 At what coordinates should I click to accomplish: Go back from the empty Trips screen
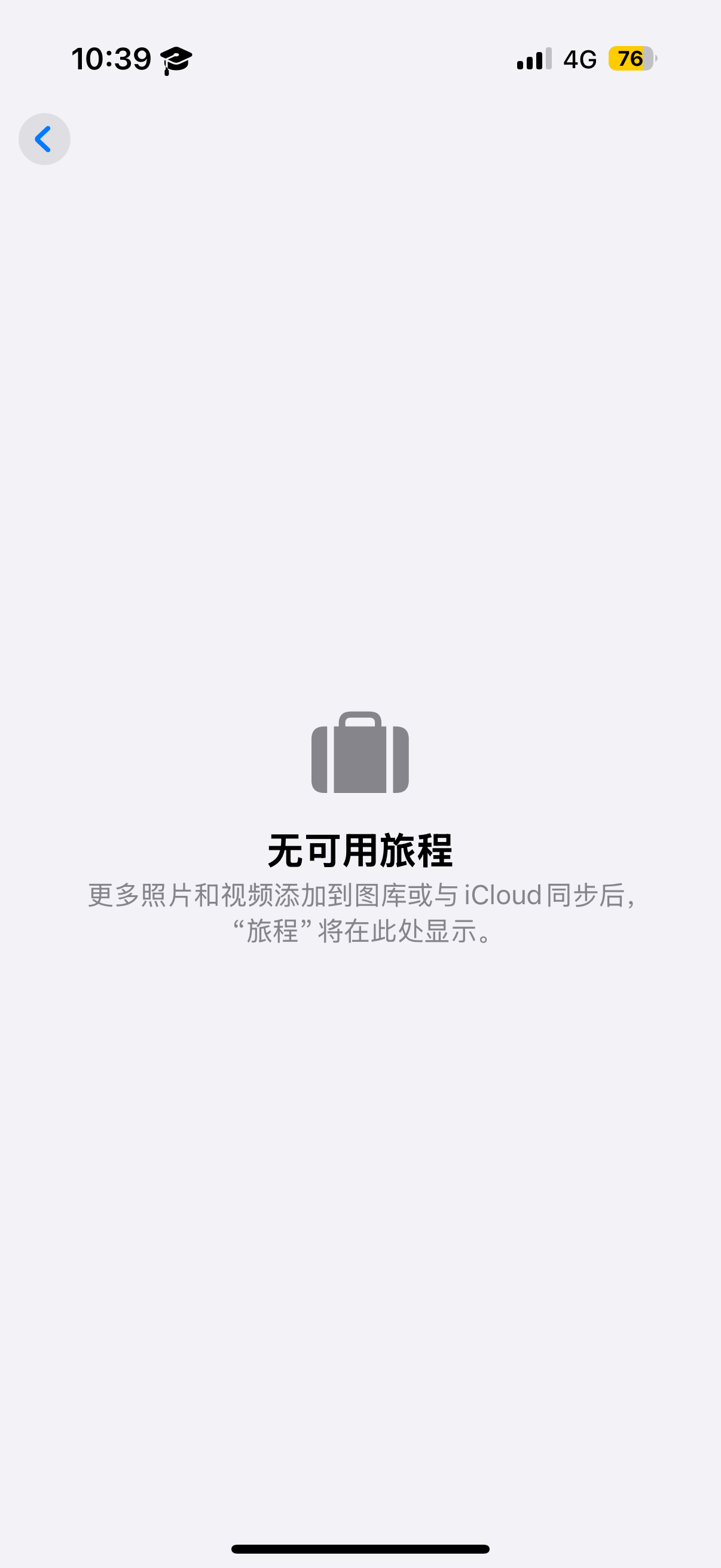(44, 139)
